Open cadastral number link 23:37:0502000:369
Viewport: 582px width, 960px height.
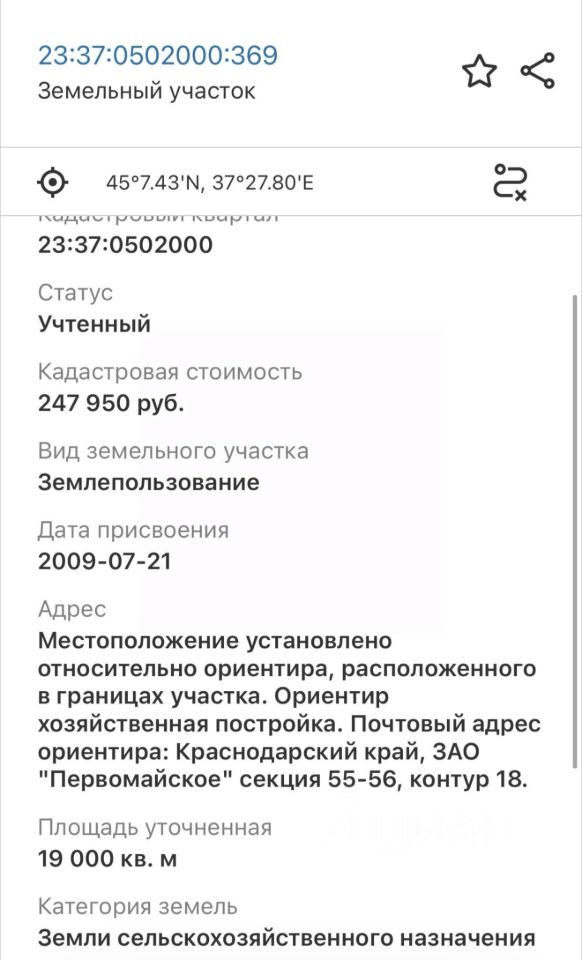coord(158,55)
